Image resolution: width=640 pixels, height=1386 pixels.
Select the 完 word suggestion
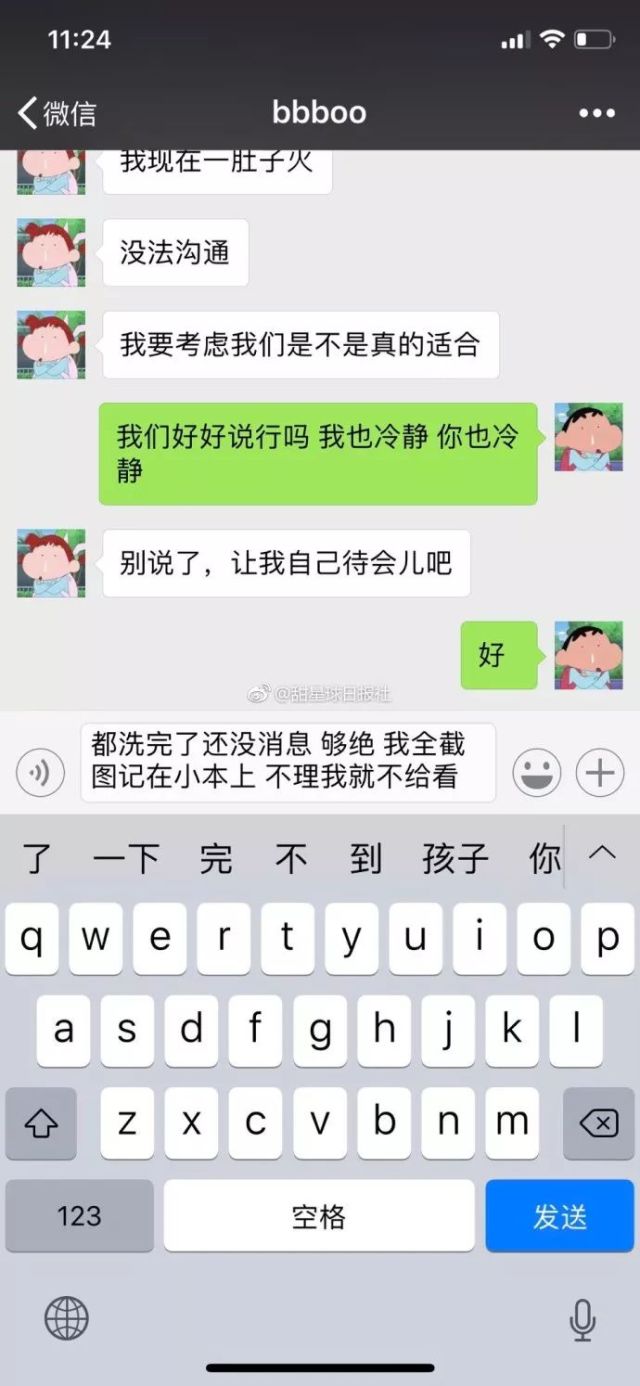(215, 858)
